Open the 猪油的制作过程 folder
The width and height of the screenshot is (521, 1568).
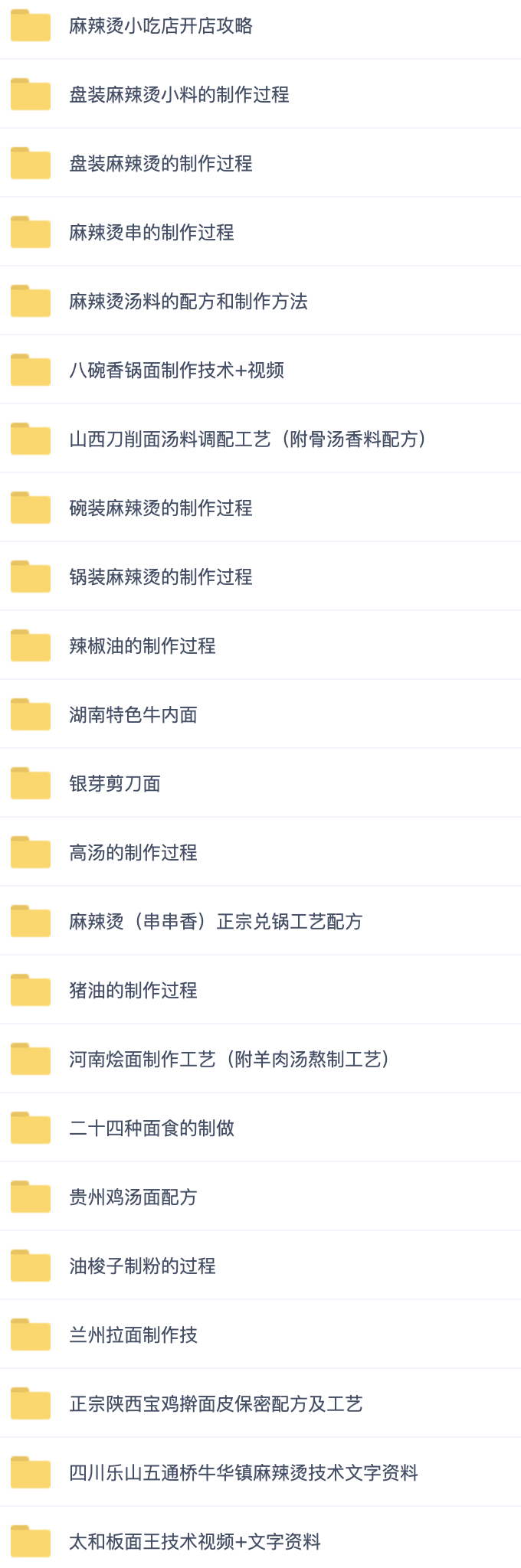point(133,991)
